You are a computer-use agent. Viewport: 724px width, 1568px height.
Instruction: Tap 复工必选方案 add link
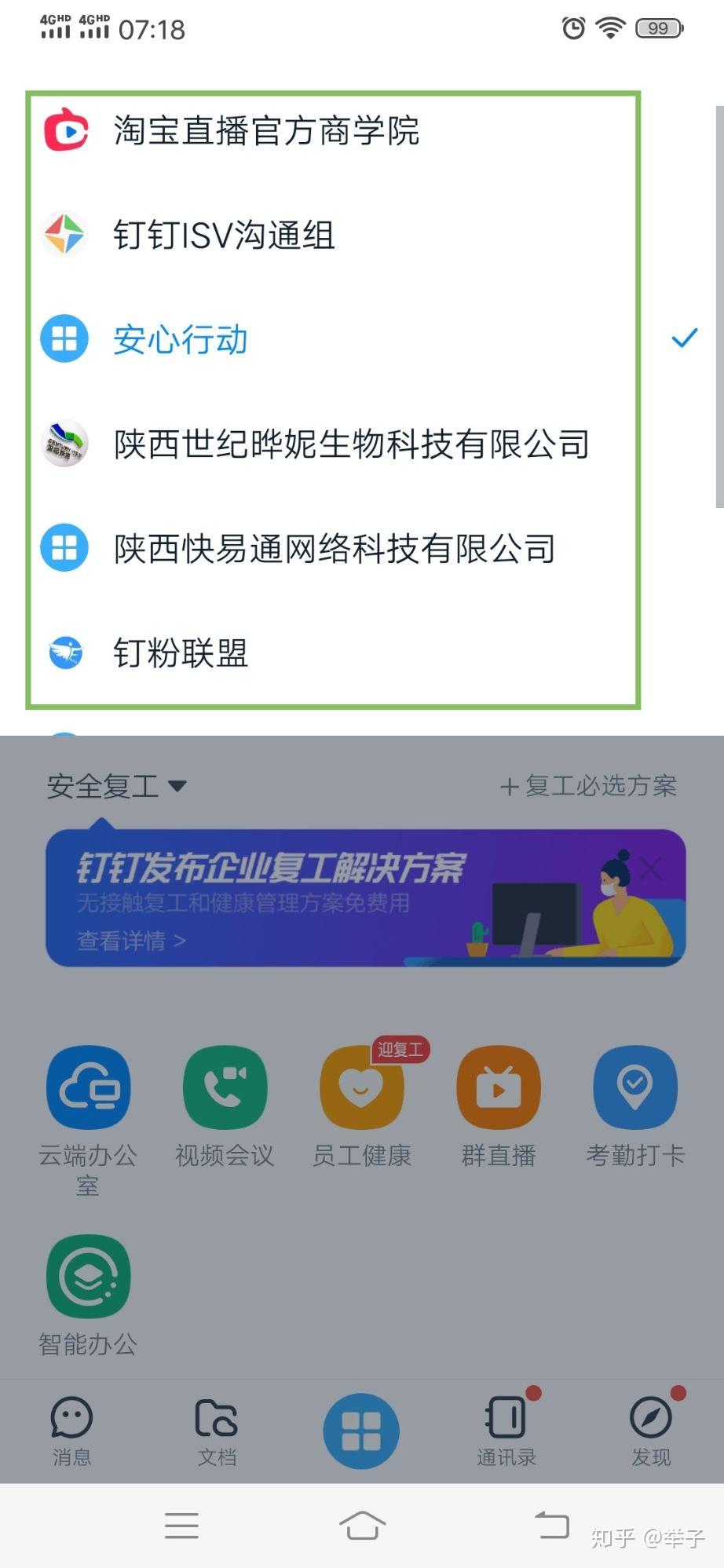pos(589,786)
